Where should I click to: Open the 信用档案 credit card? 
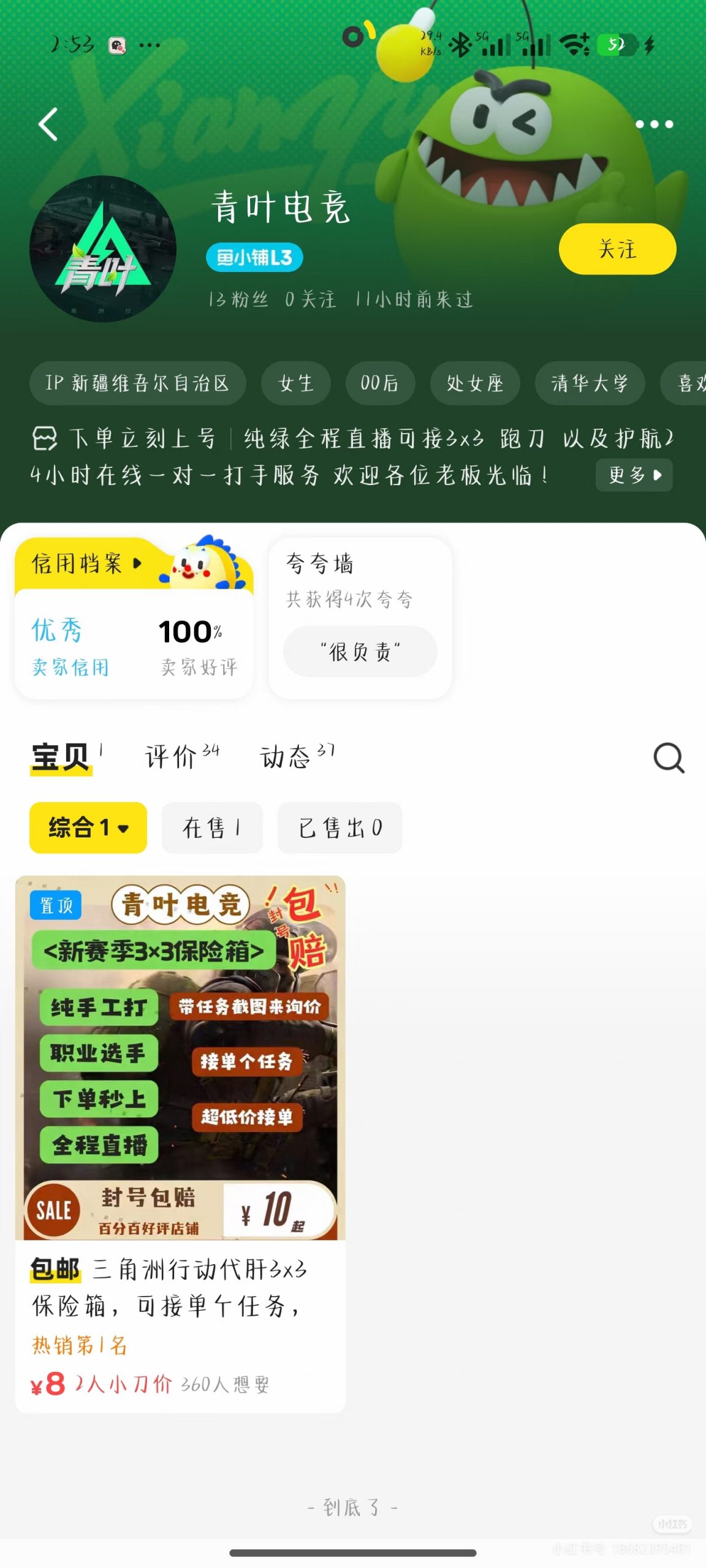pos(134,619)
